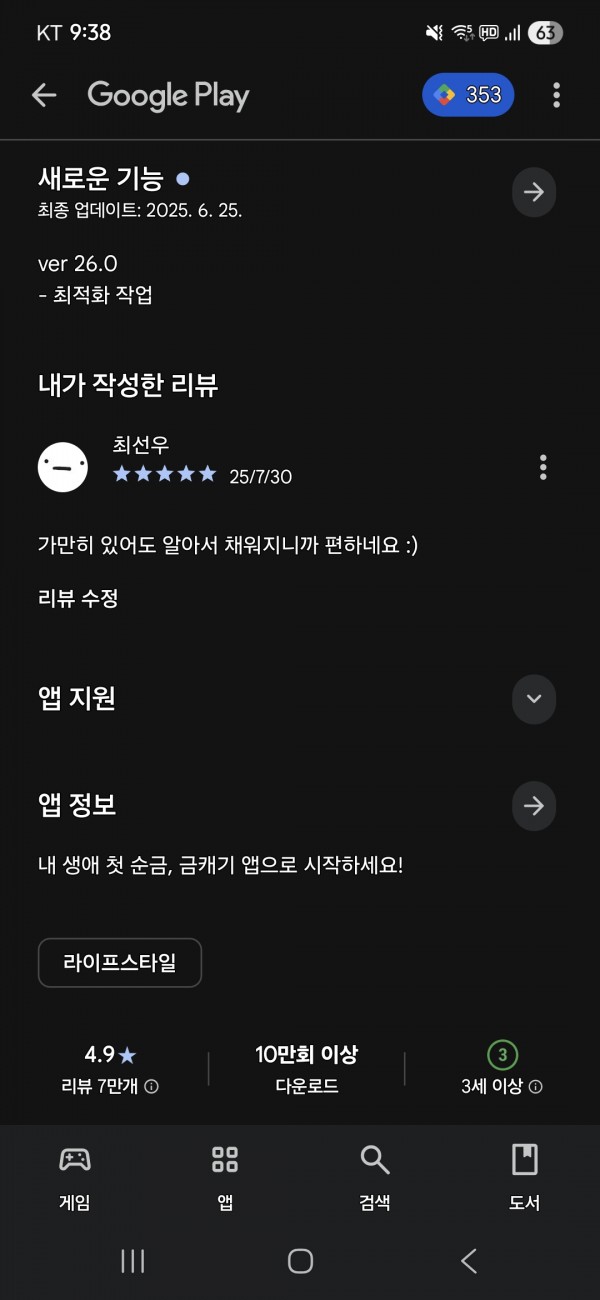Switch to the 검색 tab
Viewport: 600px width, 1300px height.
[375, 1177]
